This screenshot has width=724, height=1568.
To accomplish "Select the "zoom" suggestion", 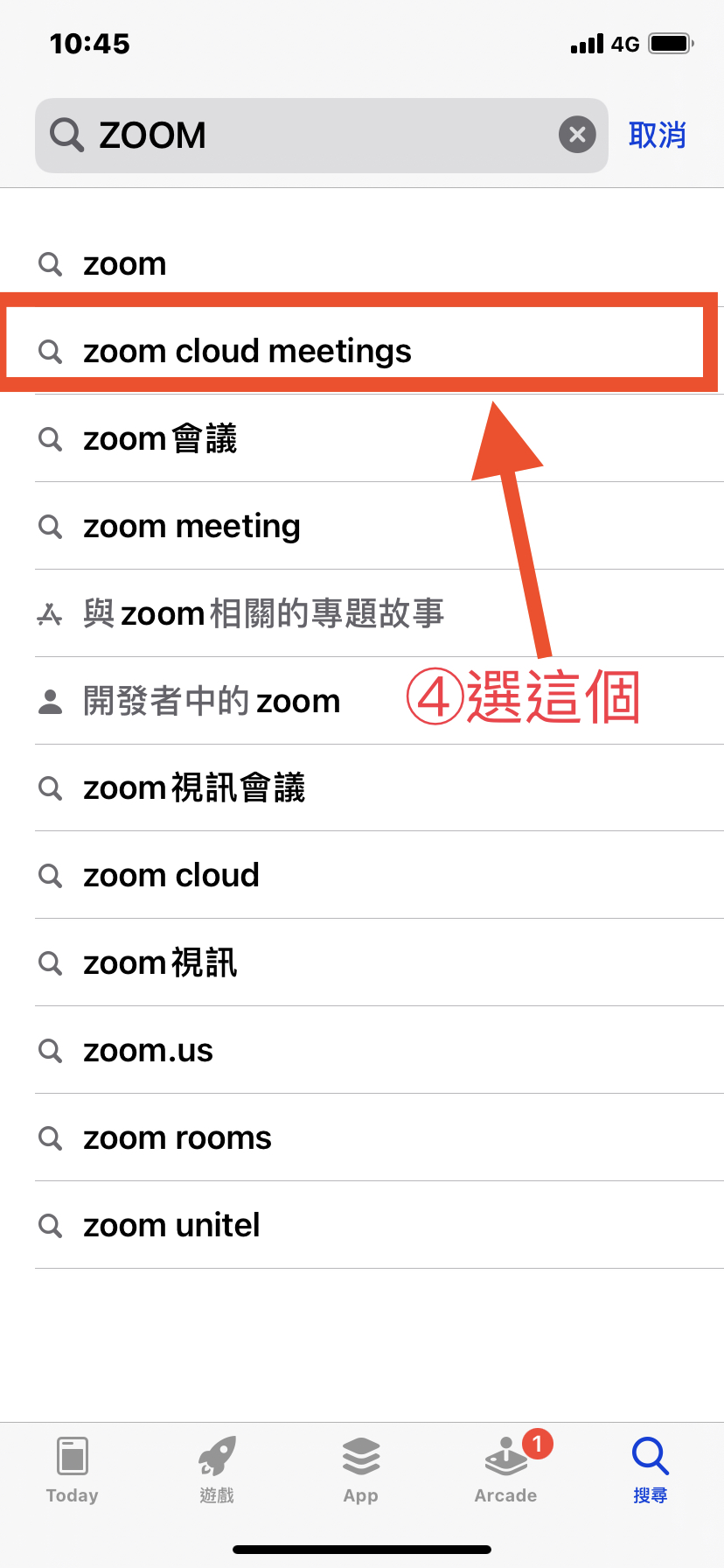I will 124,263.
